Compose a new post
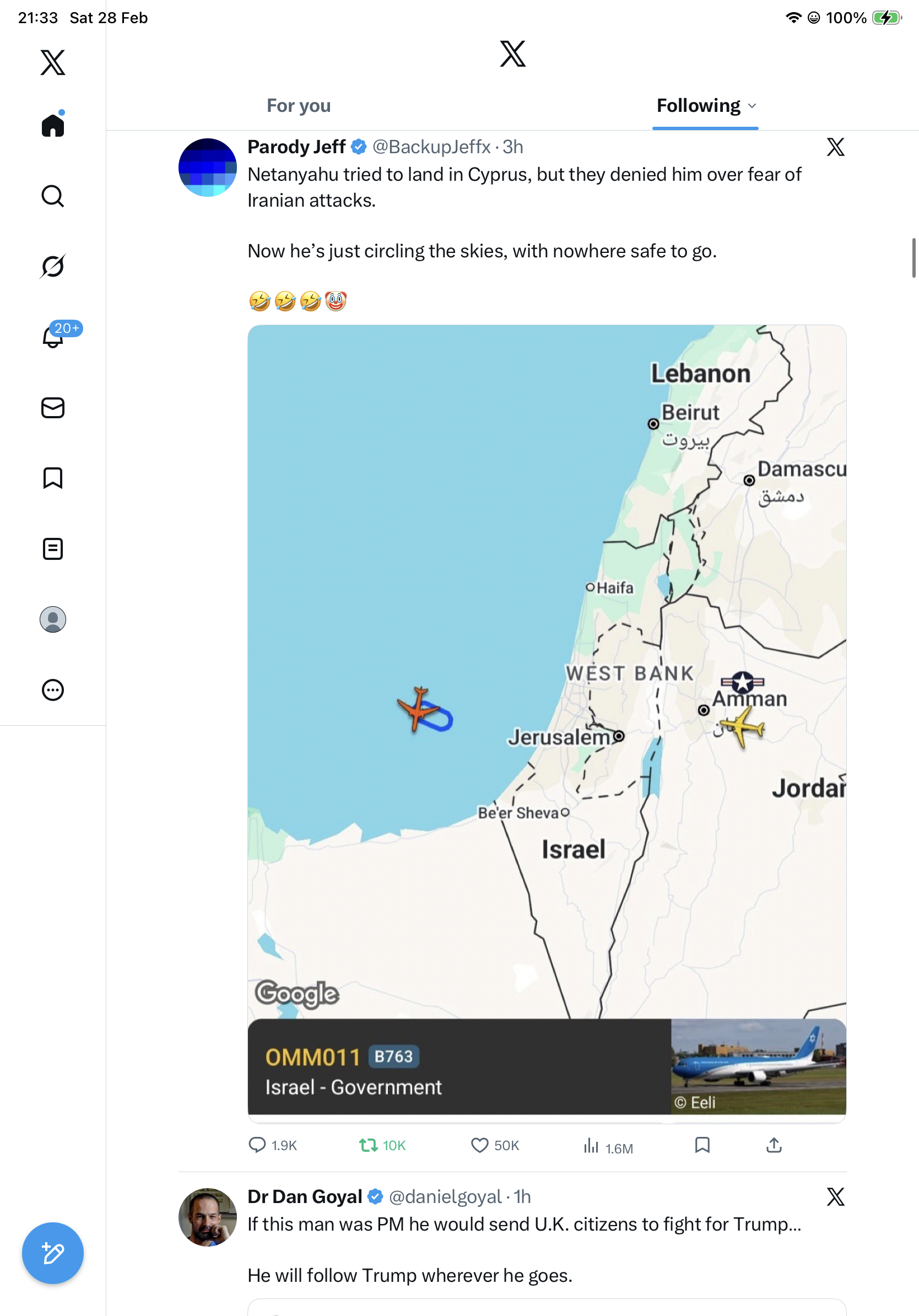The height and width of the screenshot is (1316, 919). [x=53, y=1253]
